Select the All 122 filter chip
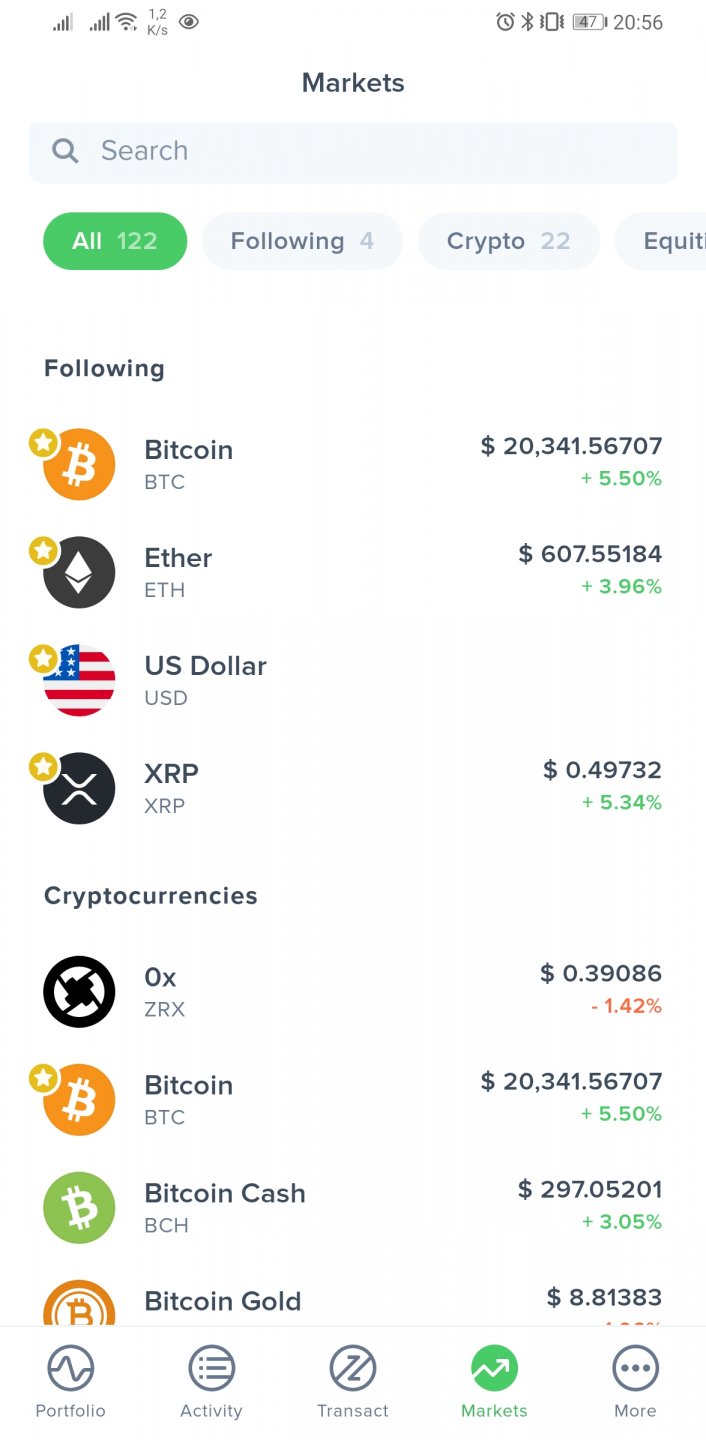706x1440 pixels. click(x=115, y=241)
